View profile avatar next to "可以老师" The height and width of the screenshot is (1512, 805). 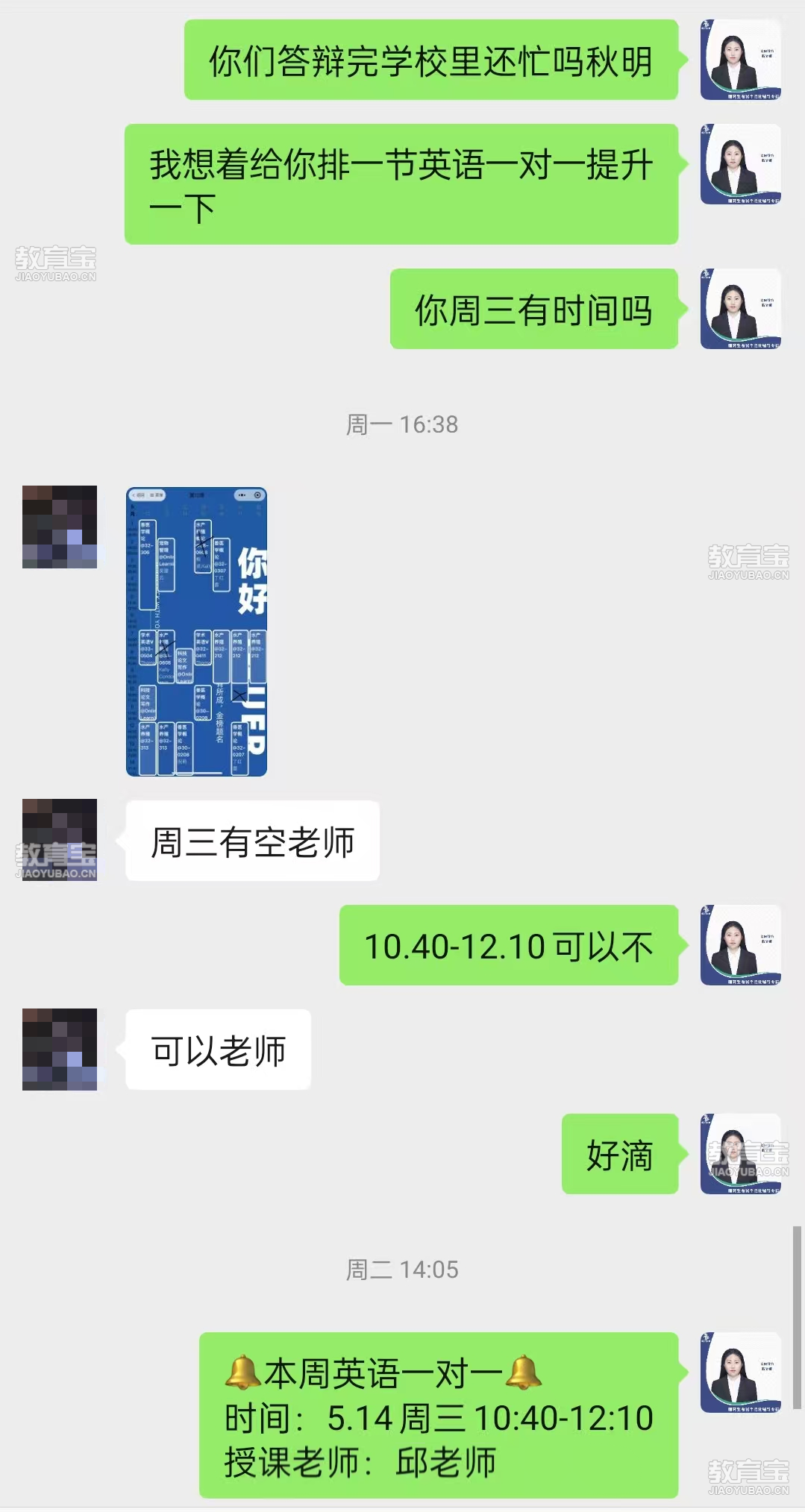60,1050
